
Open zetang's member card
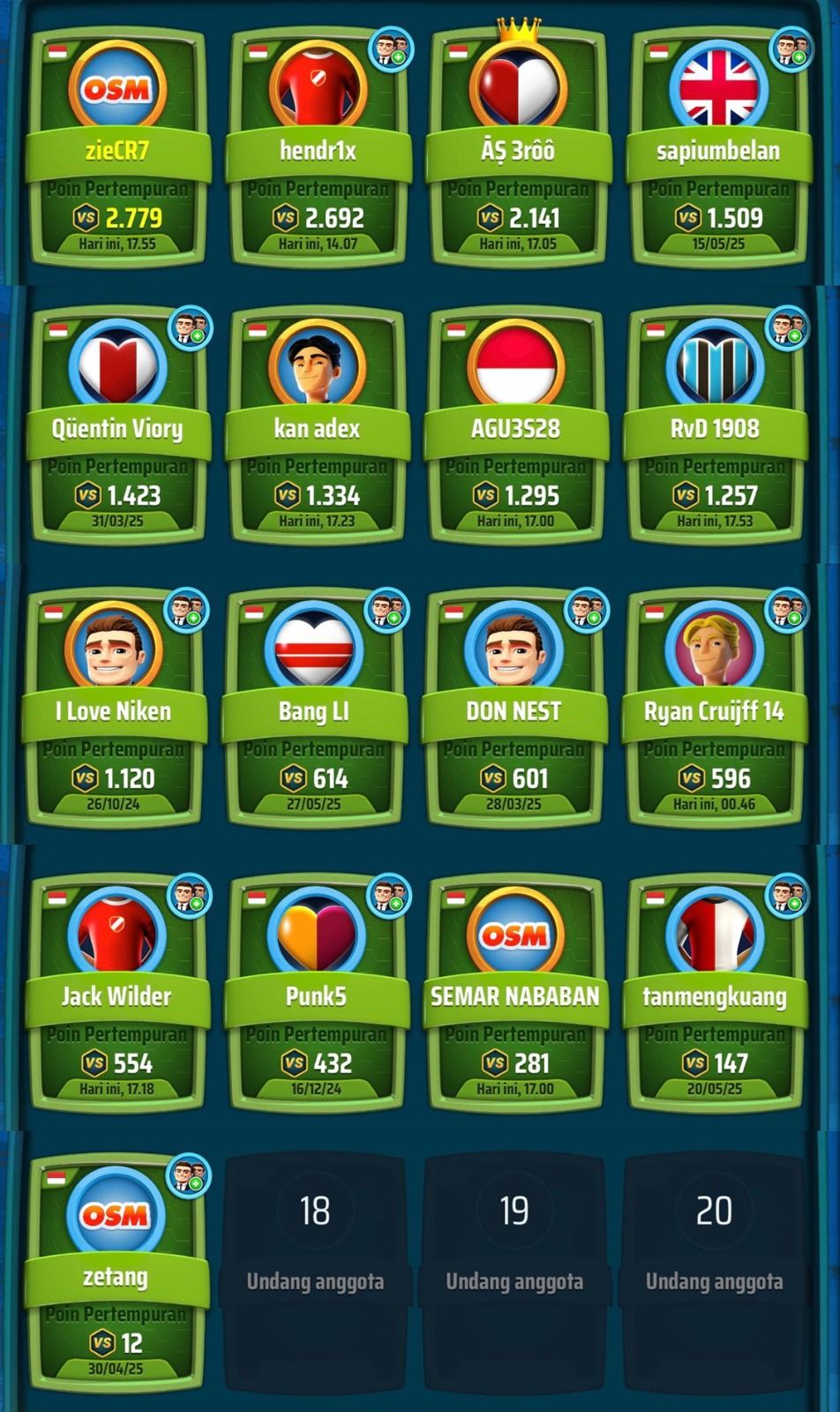[x=116, y=1277]
